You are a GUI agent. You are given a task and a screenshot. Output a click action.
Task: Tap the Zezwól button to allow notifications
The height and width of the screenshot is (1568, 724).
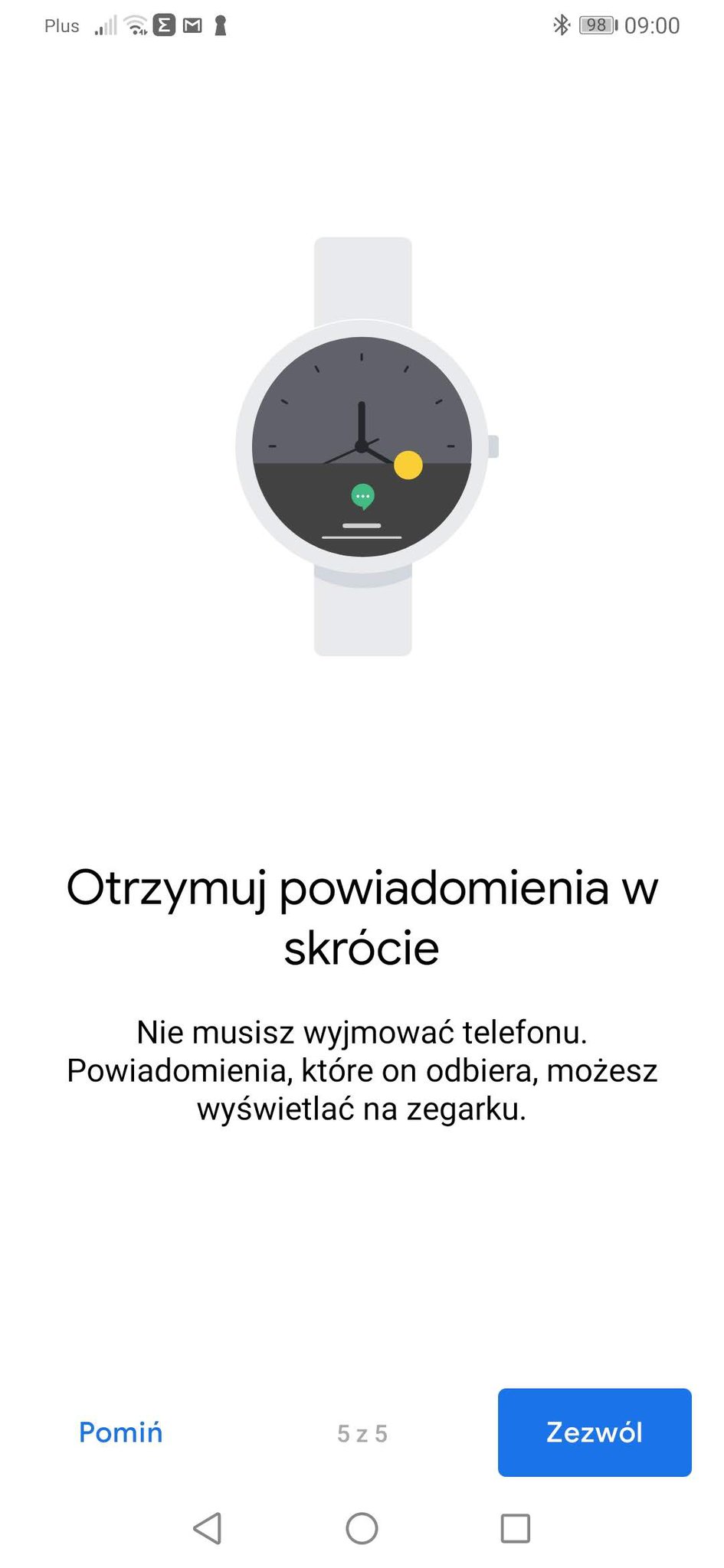coord(595,1432)
